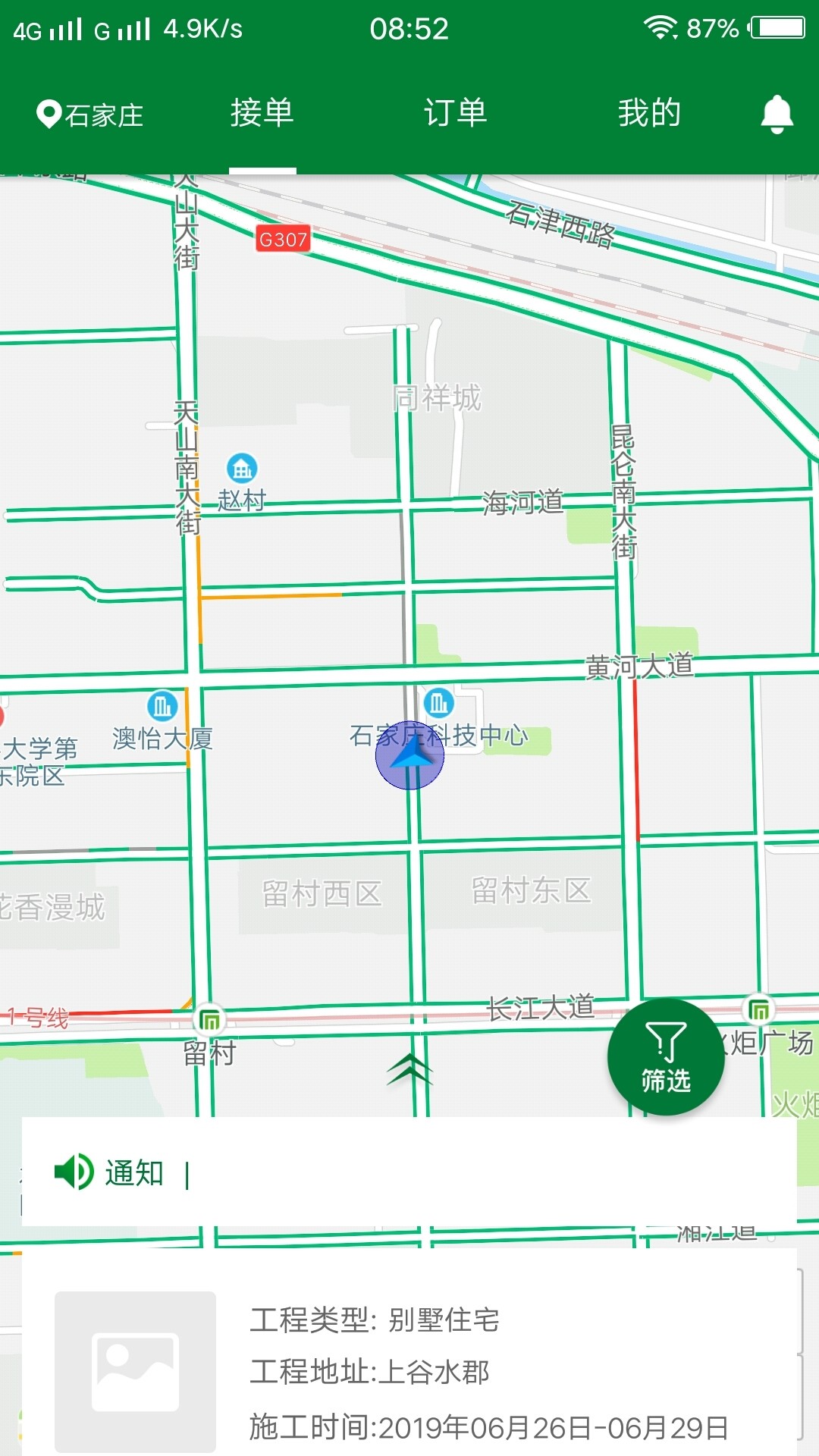Expand the order list with the up chevron

[409, 1069]
